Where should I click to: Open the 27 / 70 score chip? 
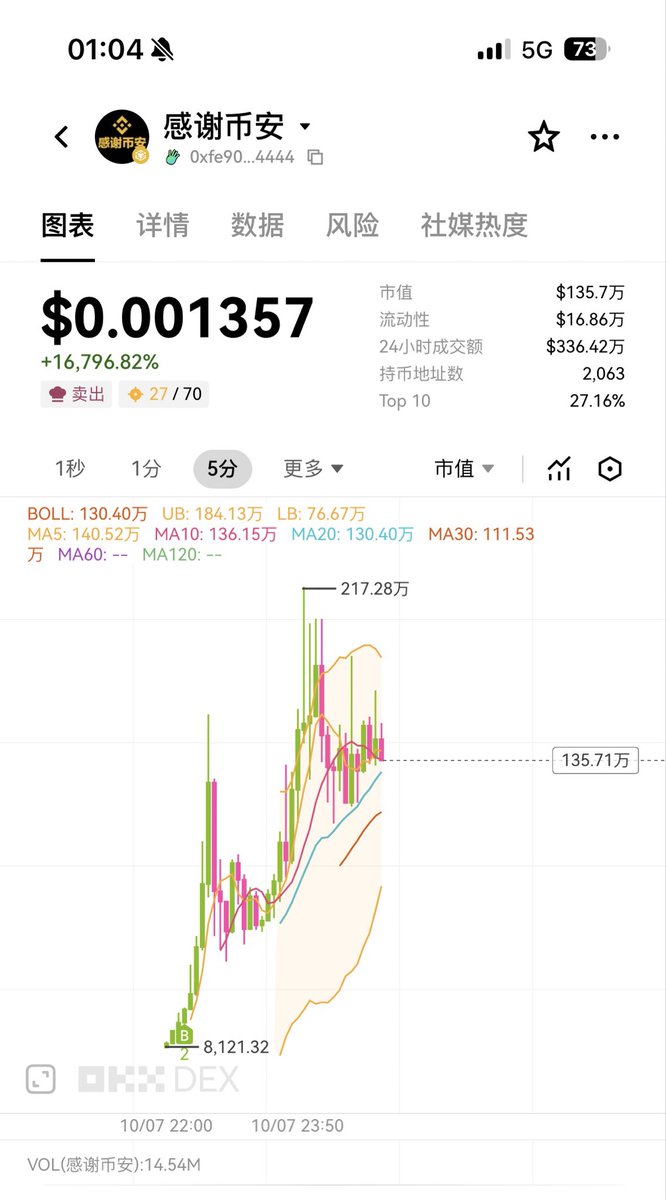pyautogui.click(x=164, y=394)
